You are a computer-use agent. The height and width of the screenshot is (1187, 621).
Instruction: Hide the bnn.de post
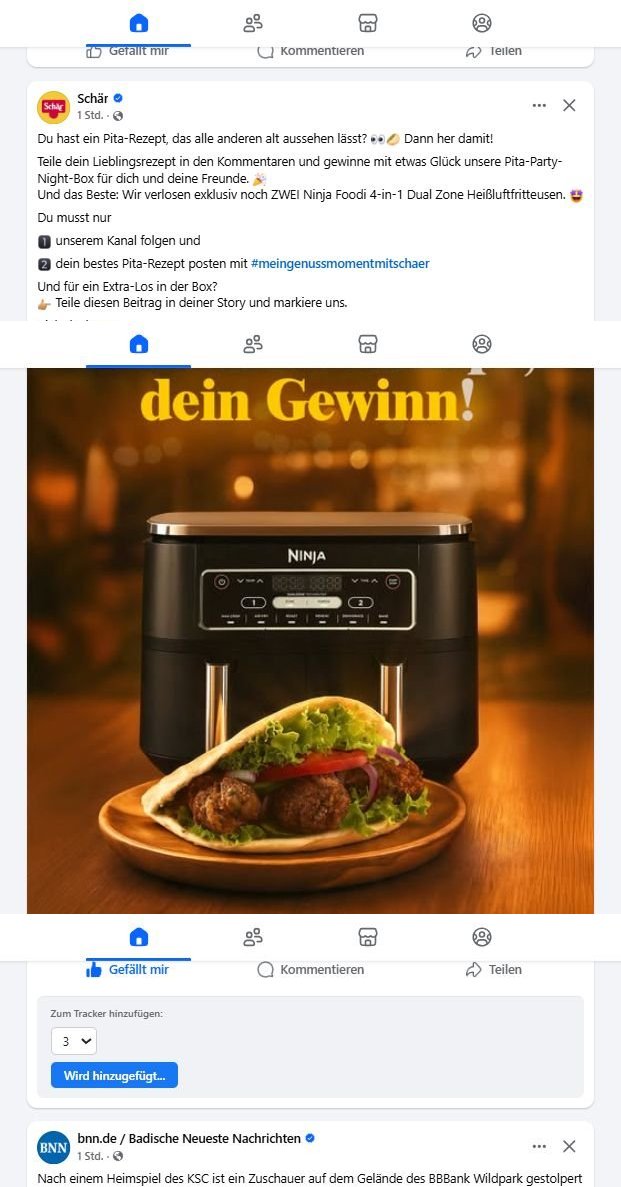pos(569,1146)
